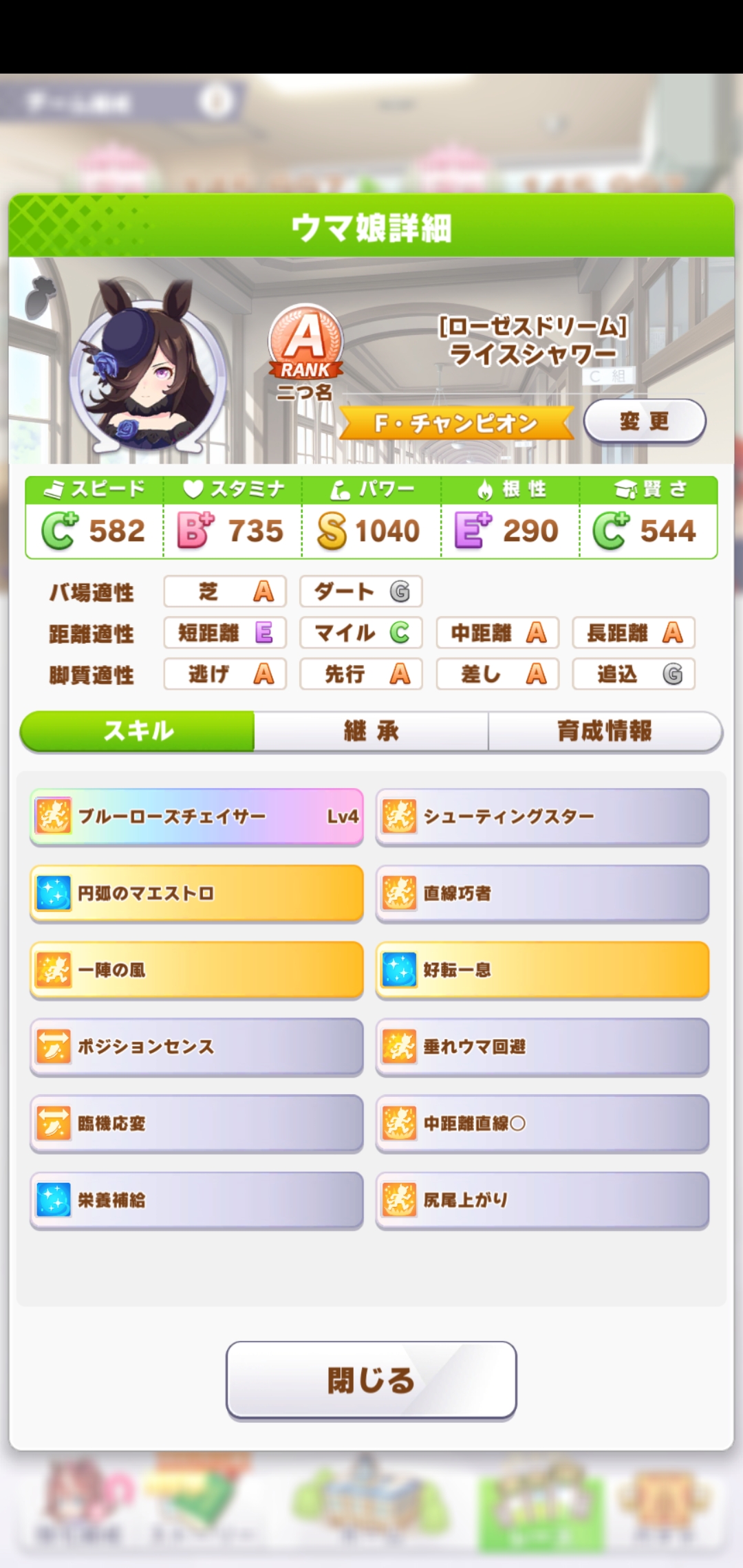Open the ブルーローズチェイサー skill details
This screenshot has width=743, height=1568.
(197, 816)
